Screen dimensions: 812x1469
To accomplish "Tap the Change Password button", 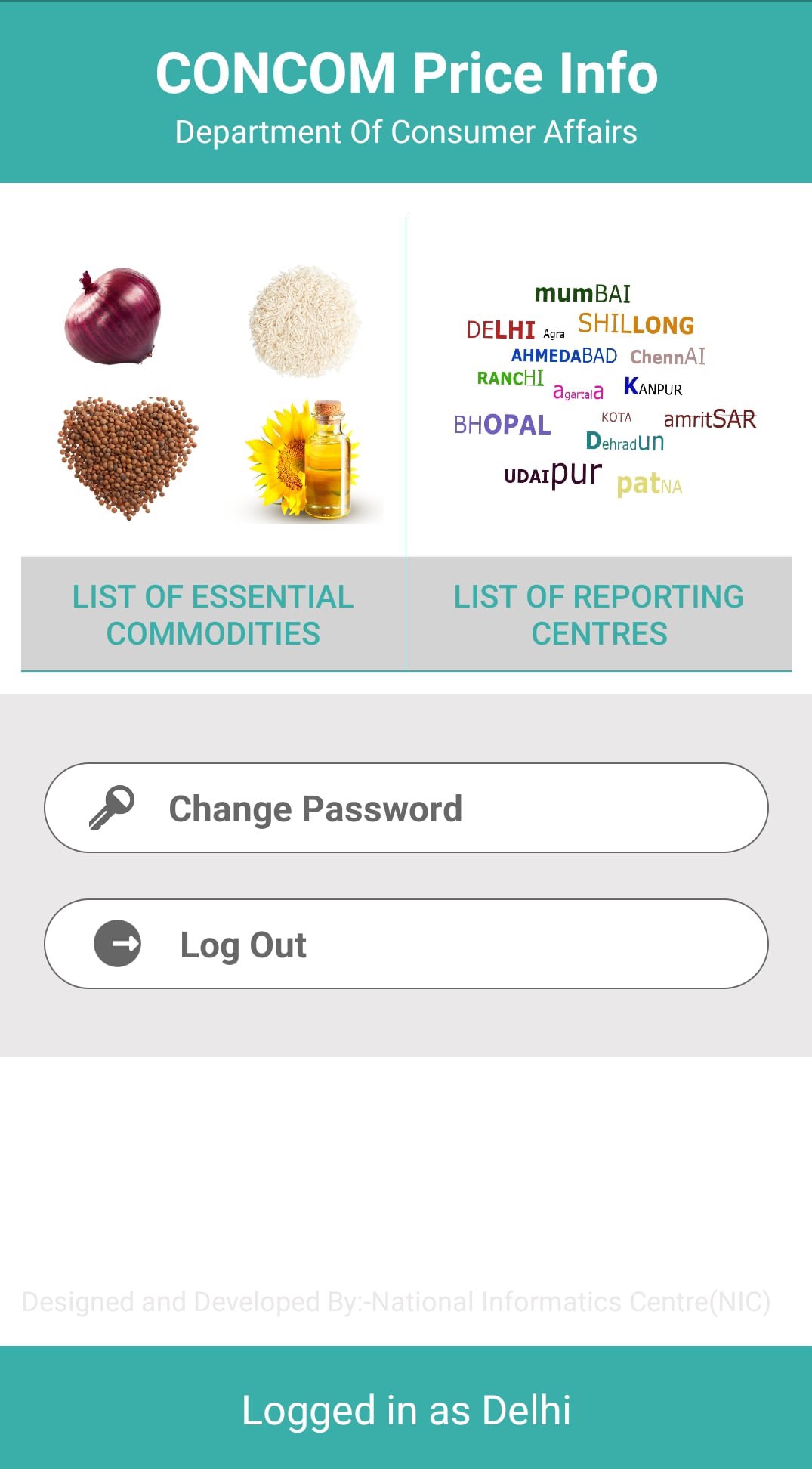I will pyautogui.click(x=406, y=808).
